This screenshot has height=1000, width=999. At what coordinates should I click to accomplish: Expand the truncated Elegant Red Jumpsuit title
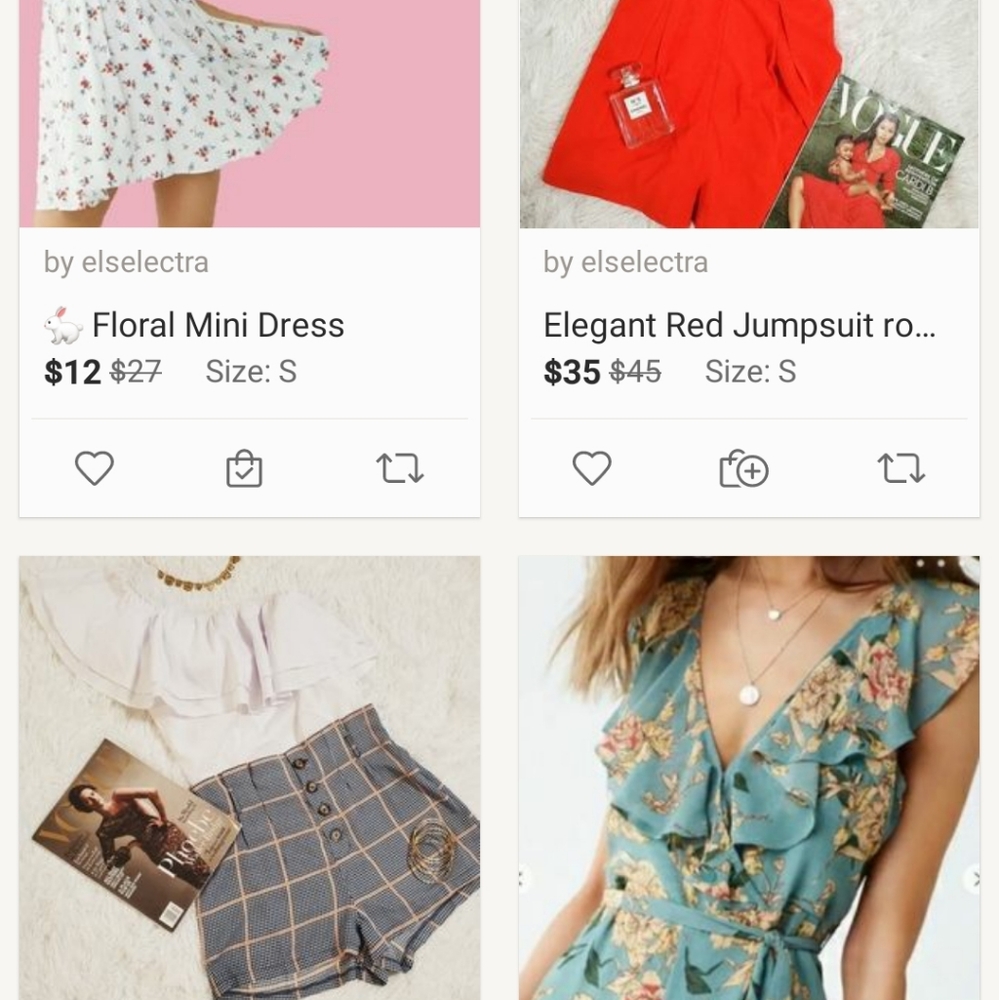pos(738,324)
